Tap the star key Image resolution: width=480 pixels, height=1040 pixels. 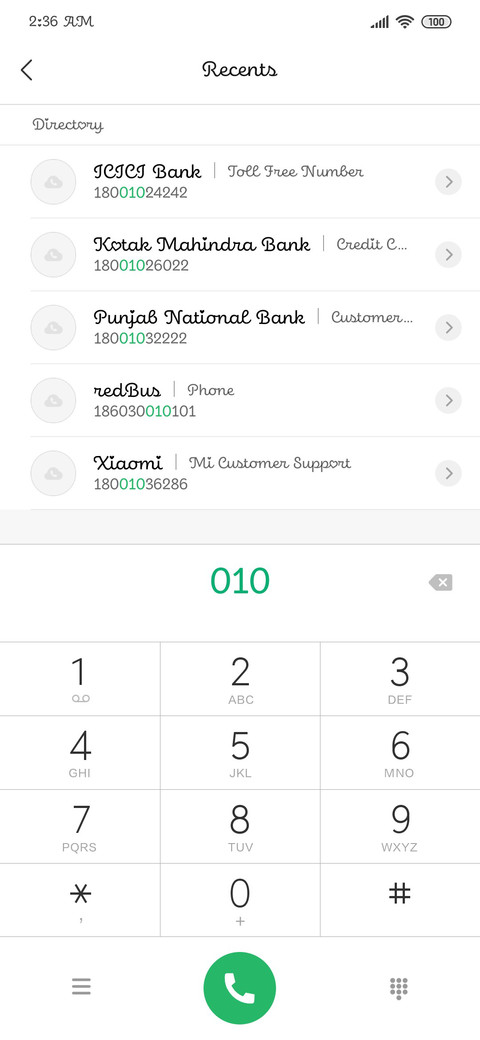click(80, 900)
